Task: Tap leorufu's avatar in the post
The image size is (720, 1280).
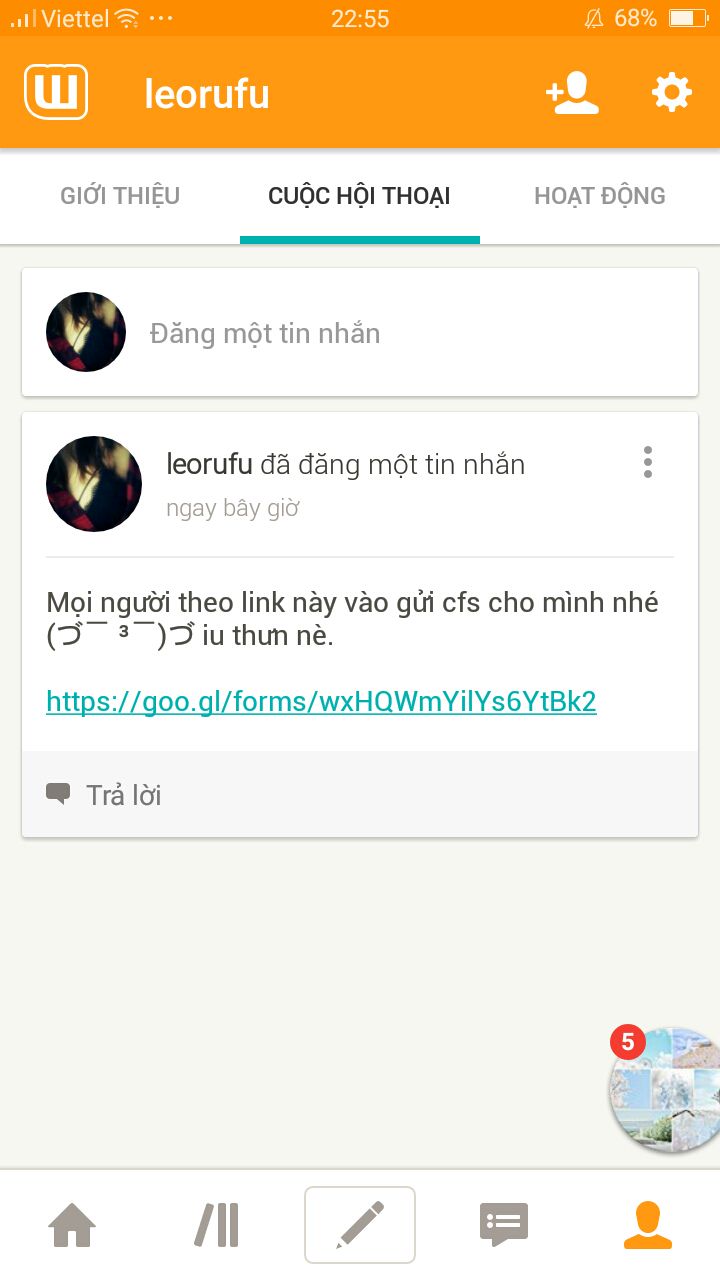Action: [94, 484]
